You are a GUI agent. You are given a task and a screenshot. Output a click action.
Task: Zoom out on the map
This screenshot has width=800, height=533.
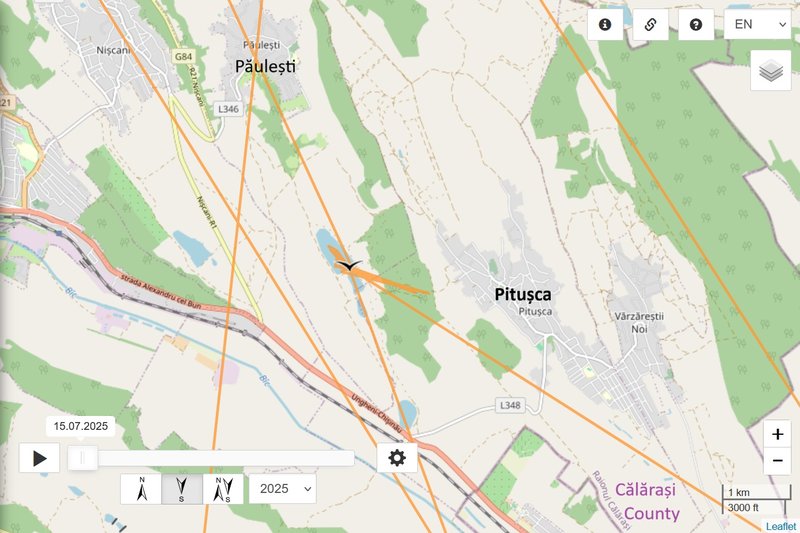(777, 461)
